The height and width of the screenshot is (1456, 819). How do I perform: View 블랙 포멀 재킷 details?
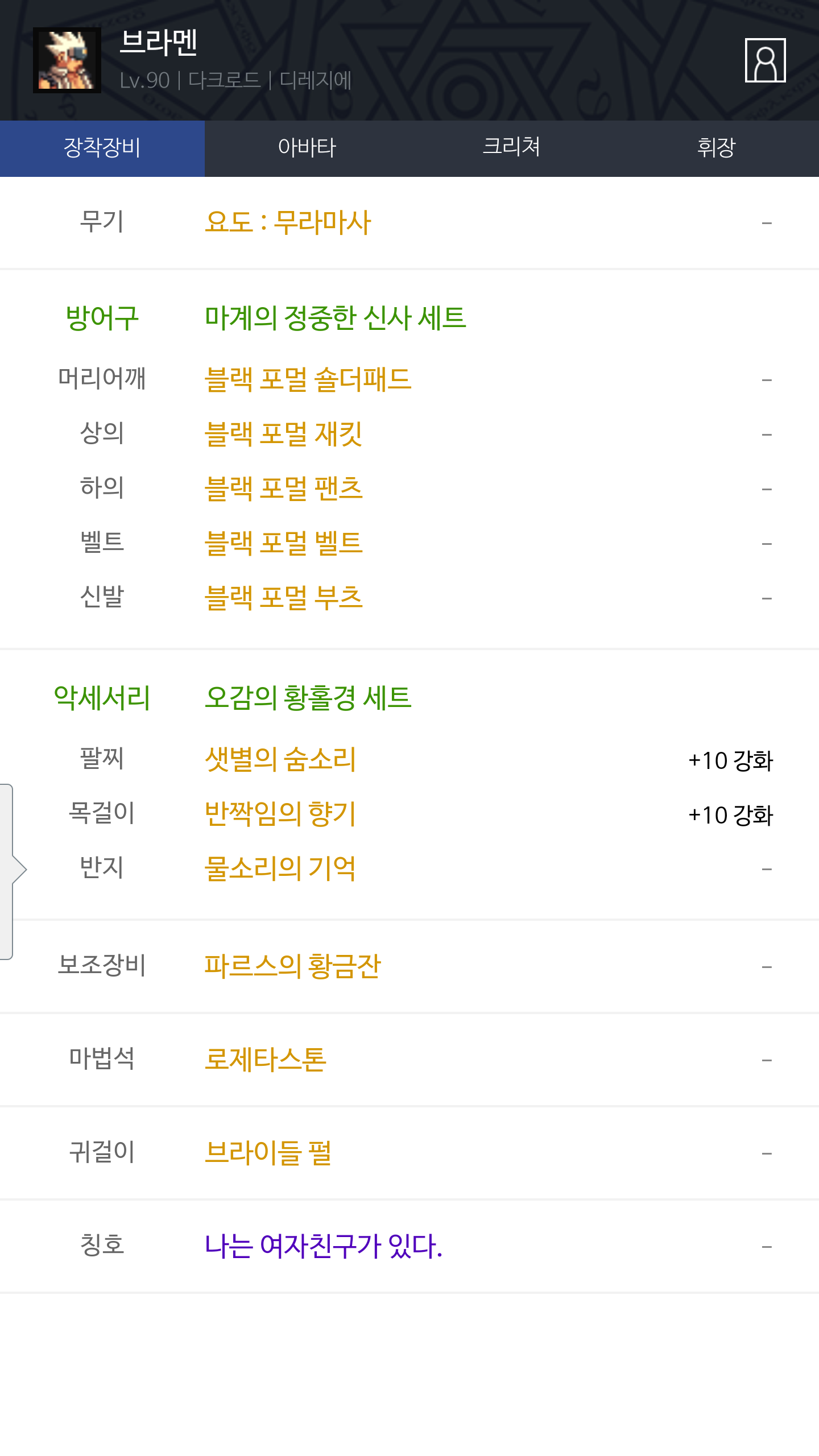click(x=283, y=434)
